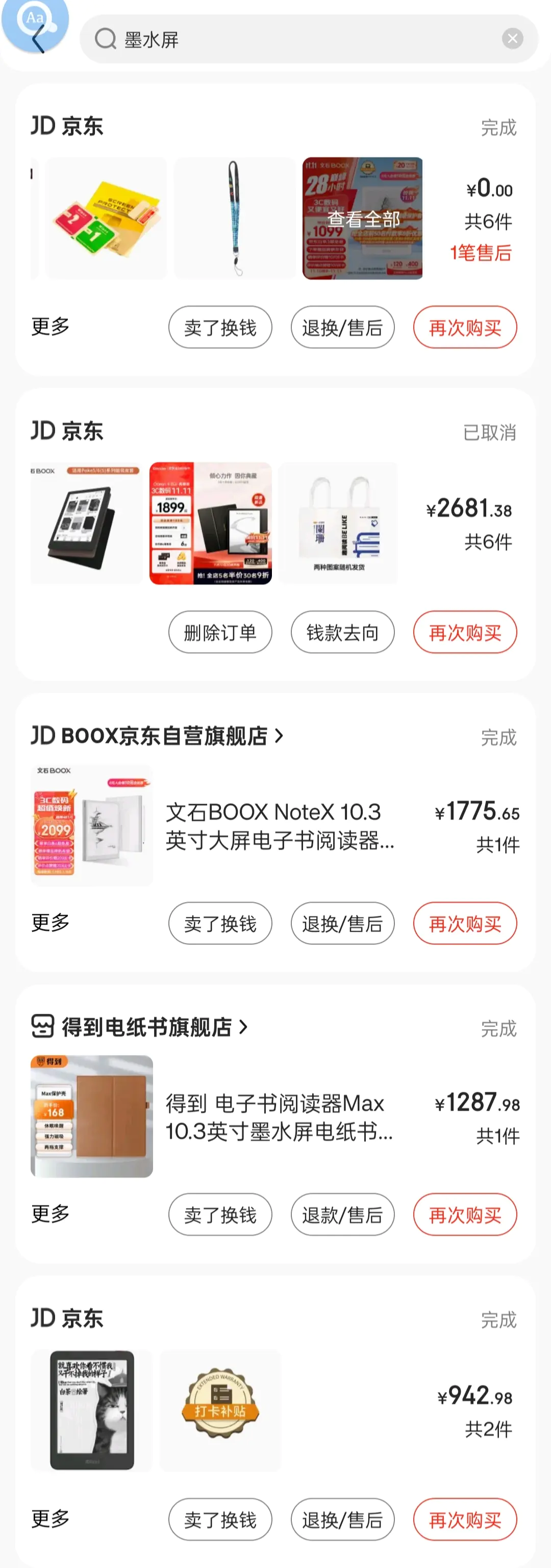Tap 再次购买 on the ¥942.98 order
The height and width of the screenshot is (1568, 551).
click(465, 1520)
